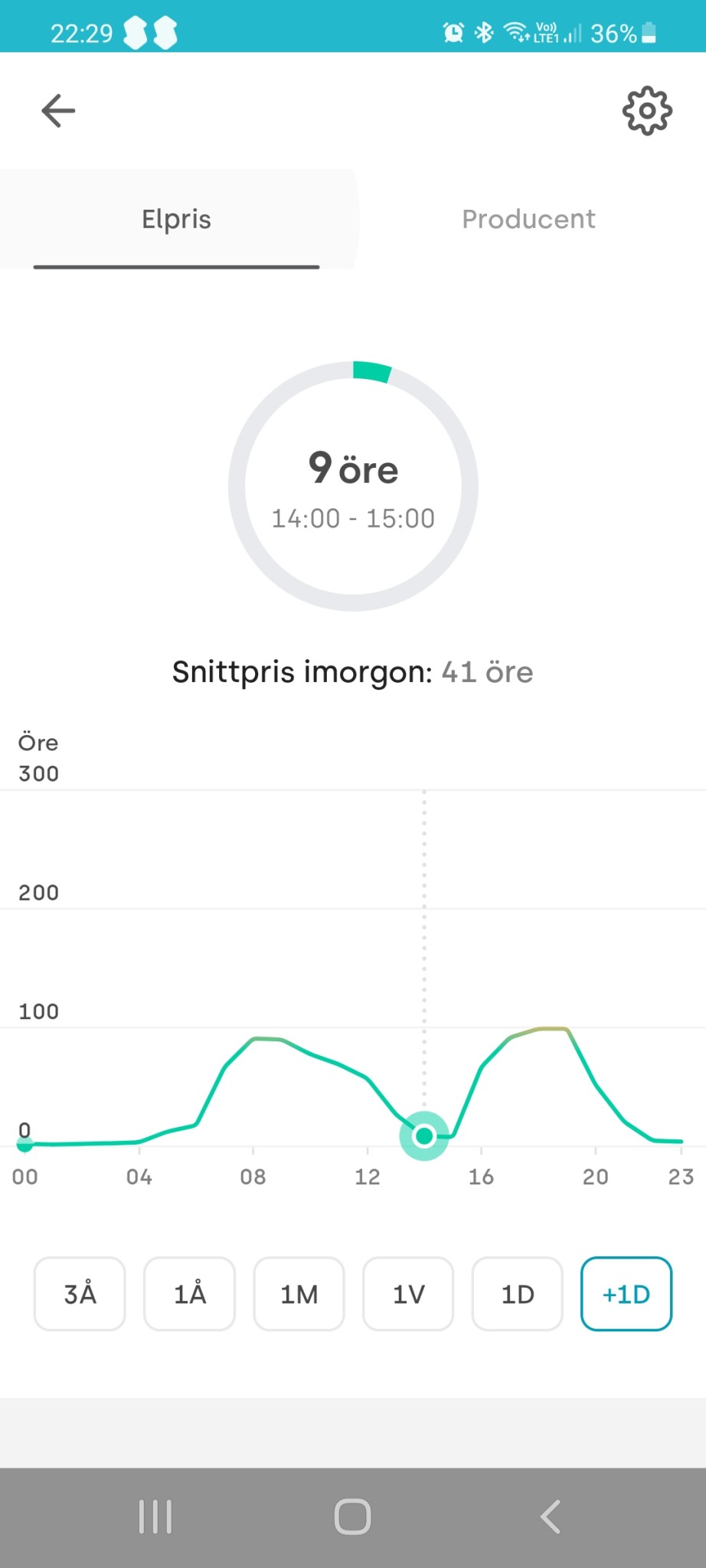Show the 3Å price range
Image resolution: width=706 pixels, height=1568 pixels.
point(80,1294)
